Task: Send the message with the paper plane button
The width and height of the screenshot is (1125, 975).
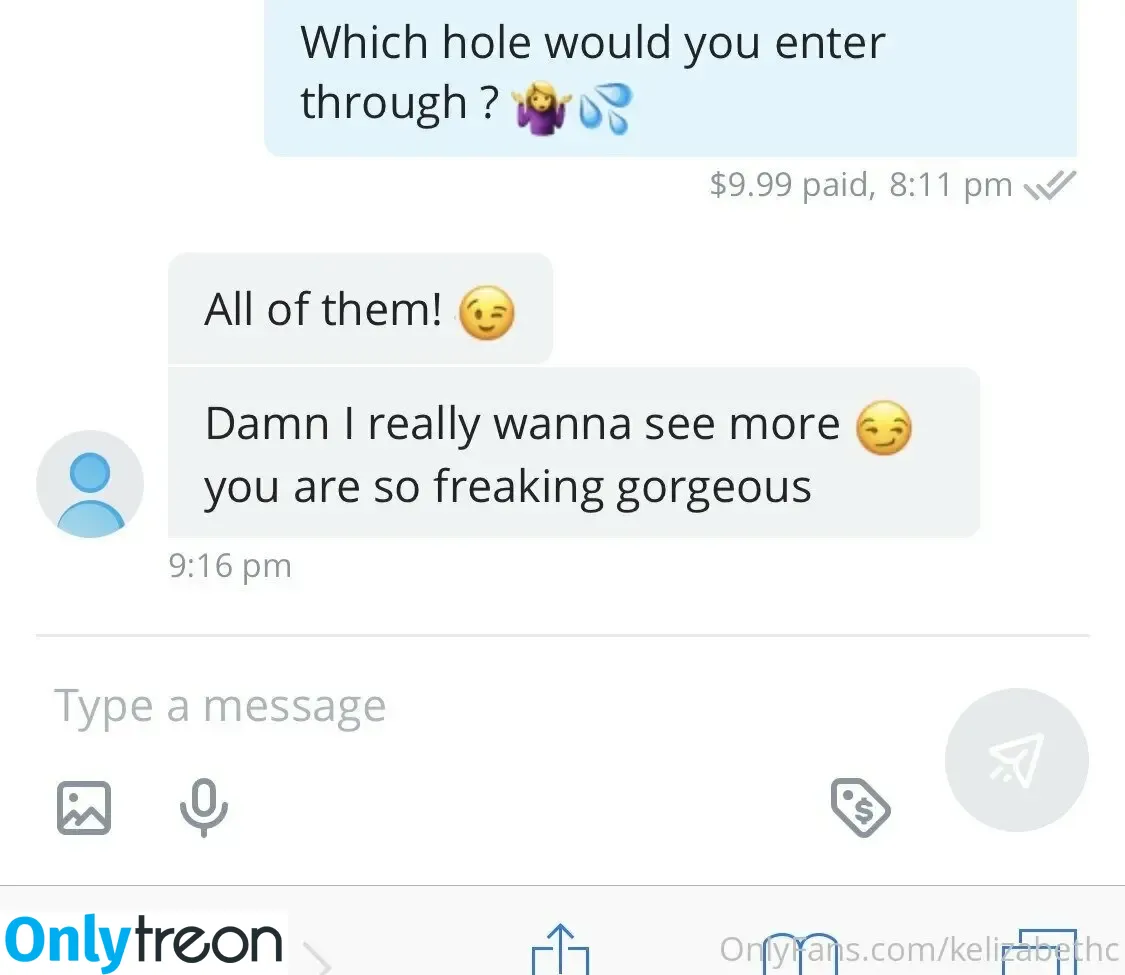Action: pyautogui.click(x=1016, y=761)
